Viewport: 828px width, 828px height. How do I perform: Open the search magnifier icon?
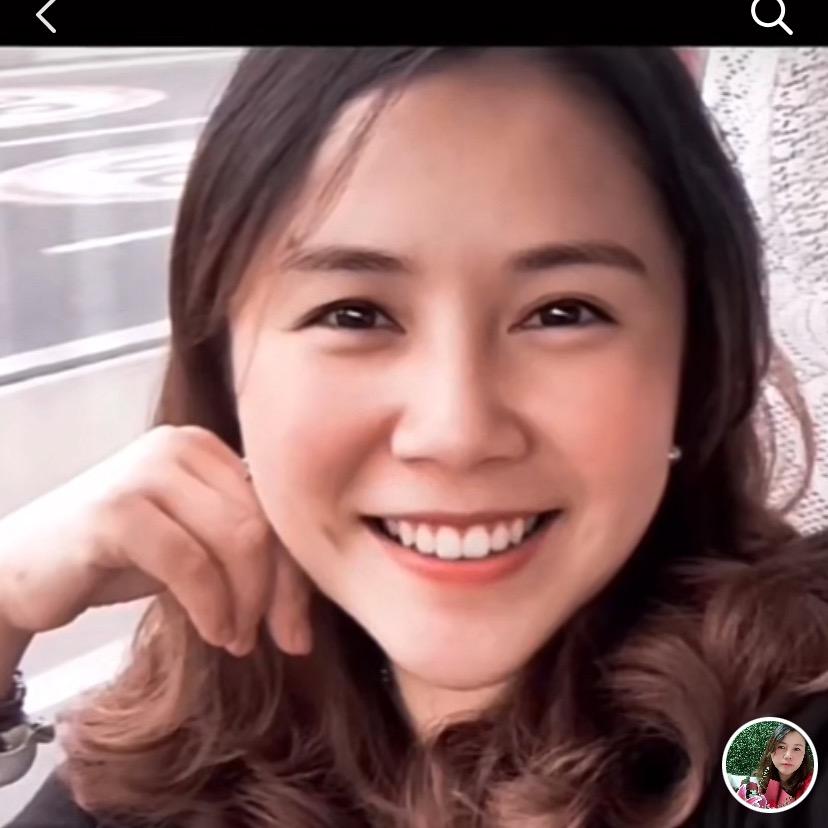point(771,16)
